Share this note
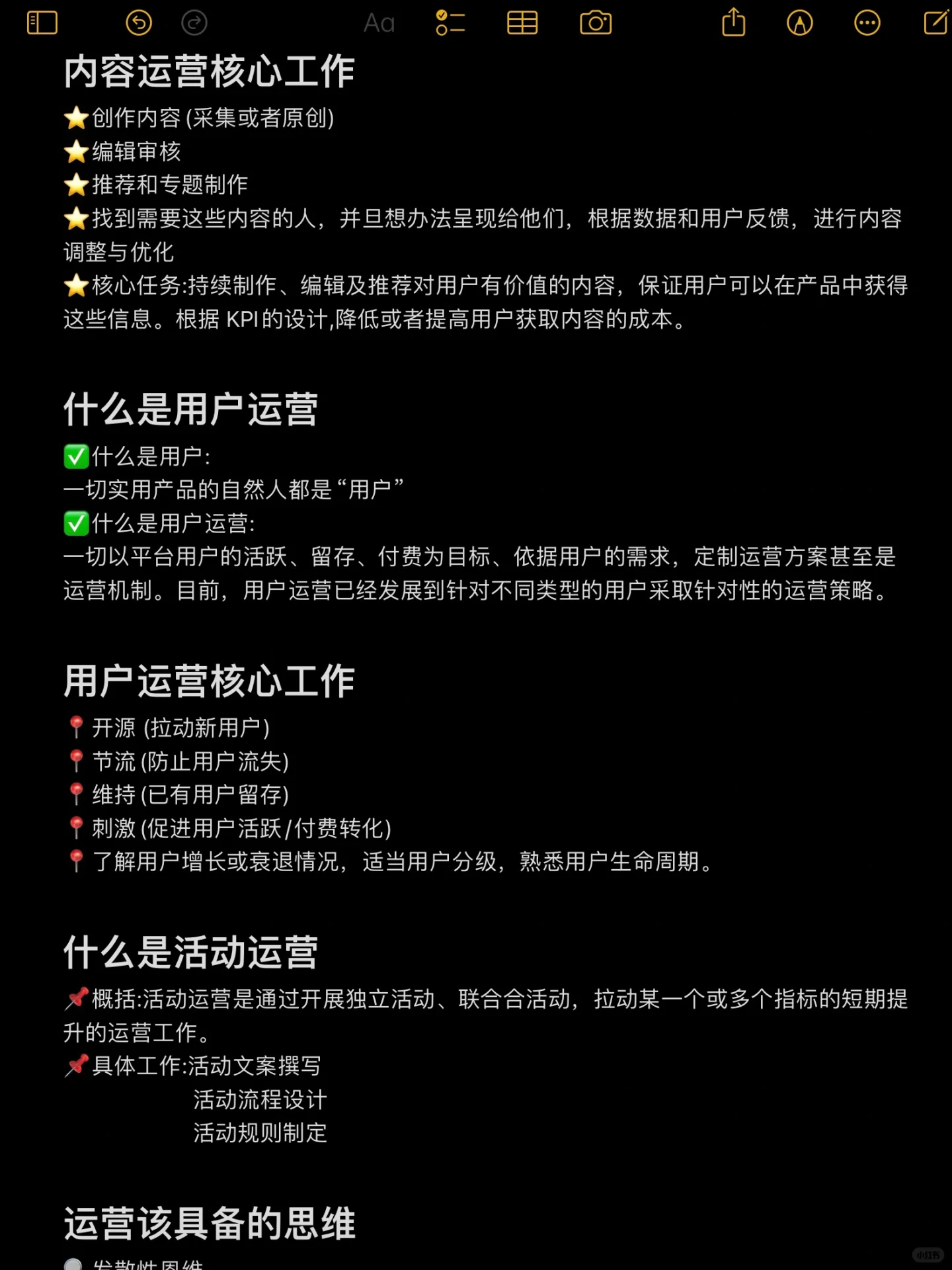The image size is (952, 1270). click(733, 22)
